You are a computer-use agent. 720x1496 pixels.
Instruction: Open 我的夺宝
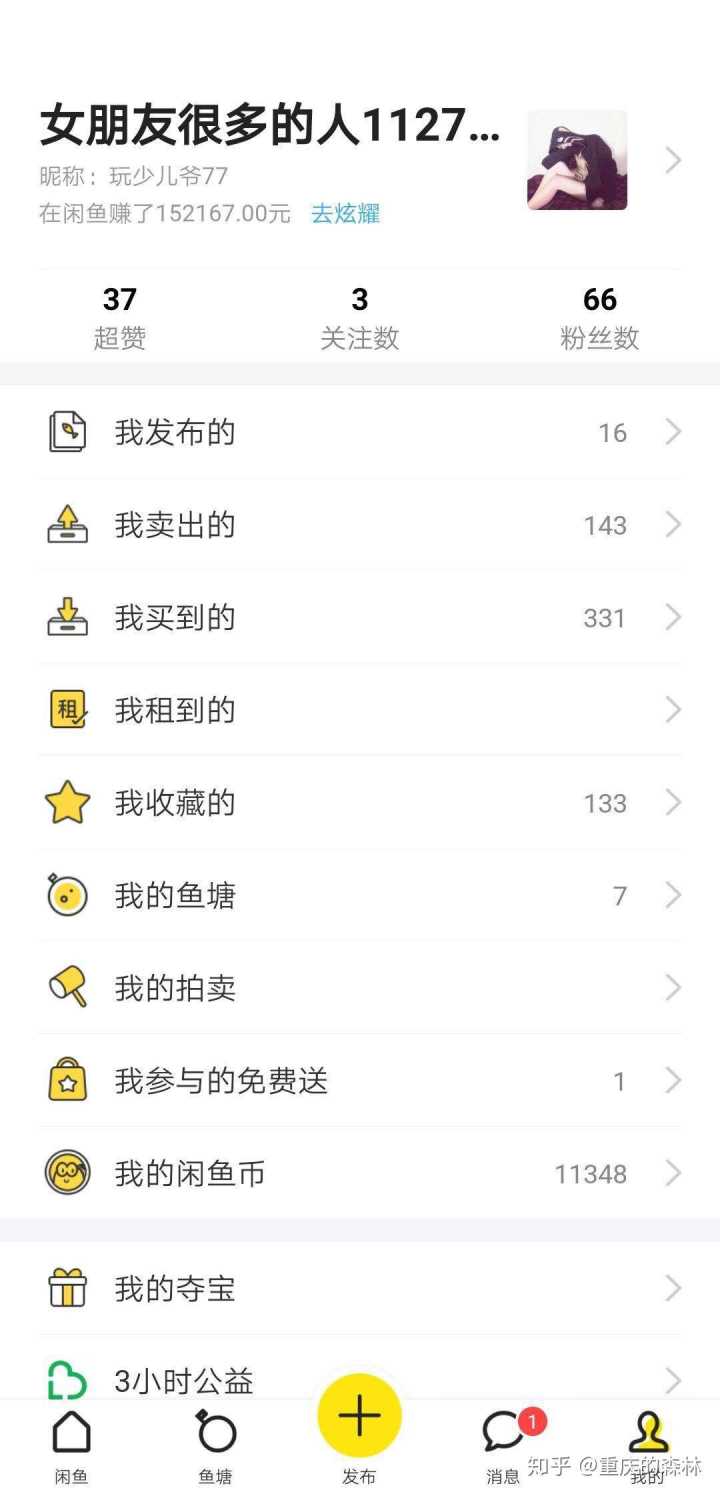pyautogui.click(x=360, y=1288)
